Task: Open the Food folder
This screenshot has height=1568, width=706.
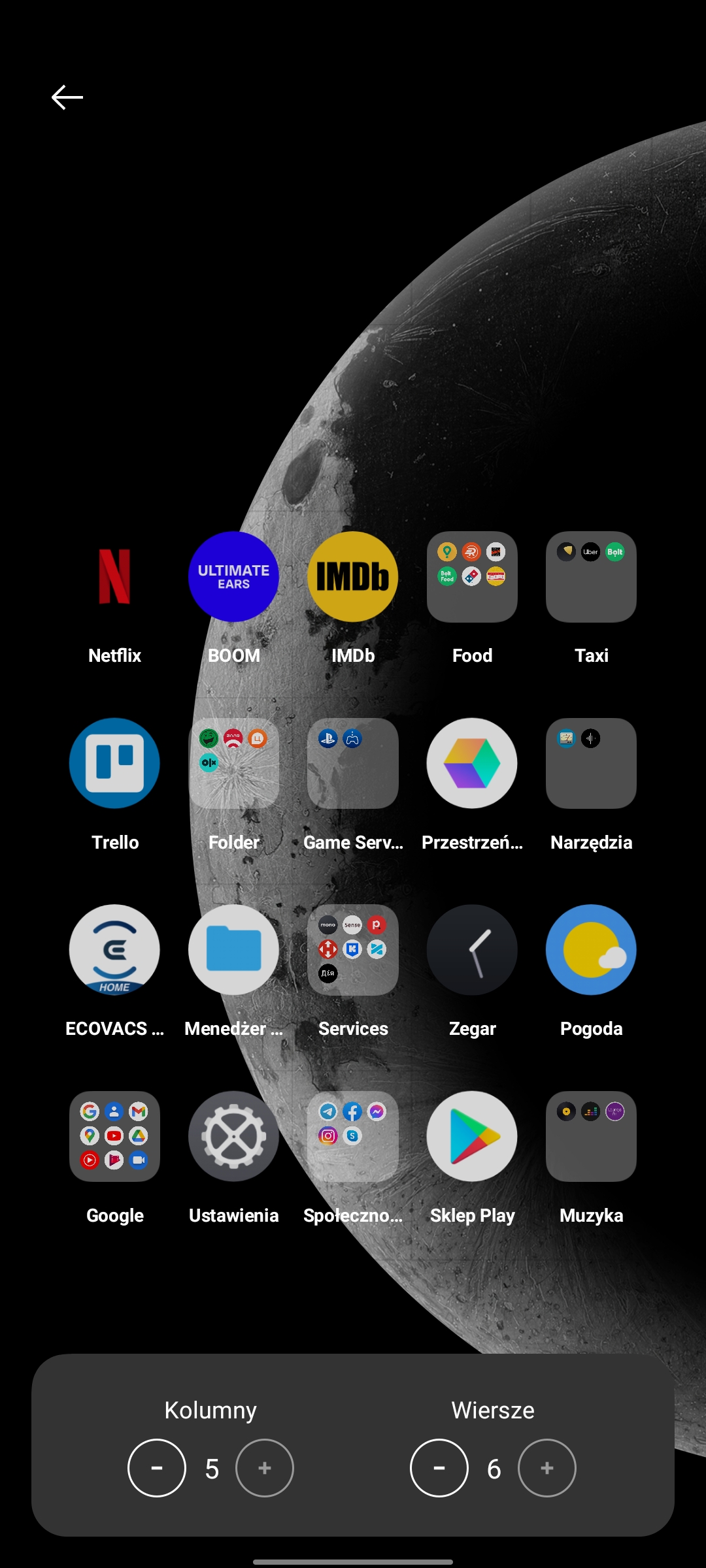Action: (472, 577)
